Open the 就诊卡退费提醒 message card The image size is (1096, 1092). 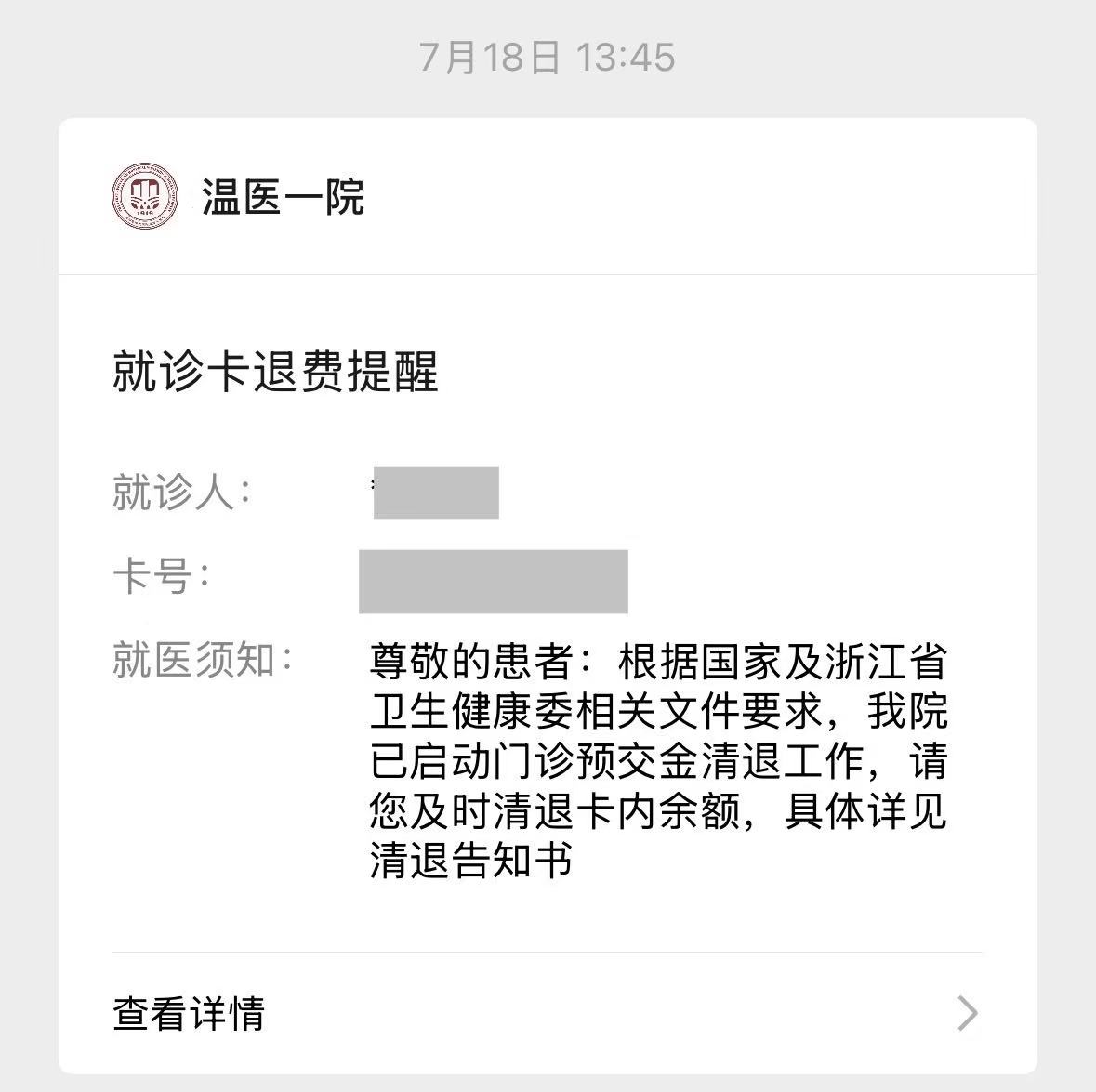coord(275,372)
